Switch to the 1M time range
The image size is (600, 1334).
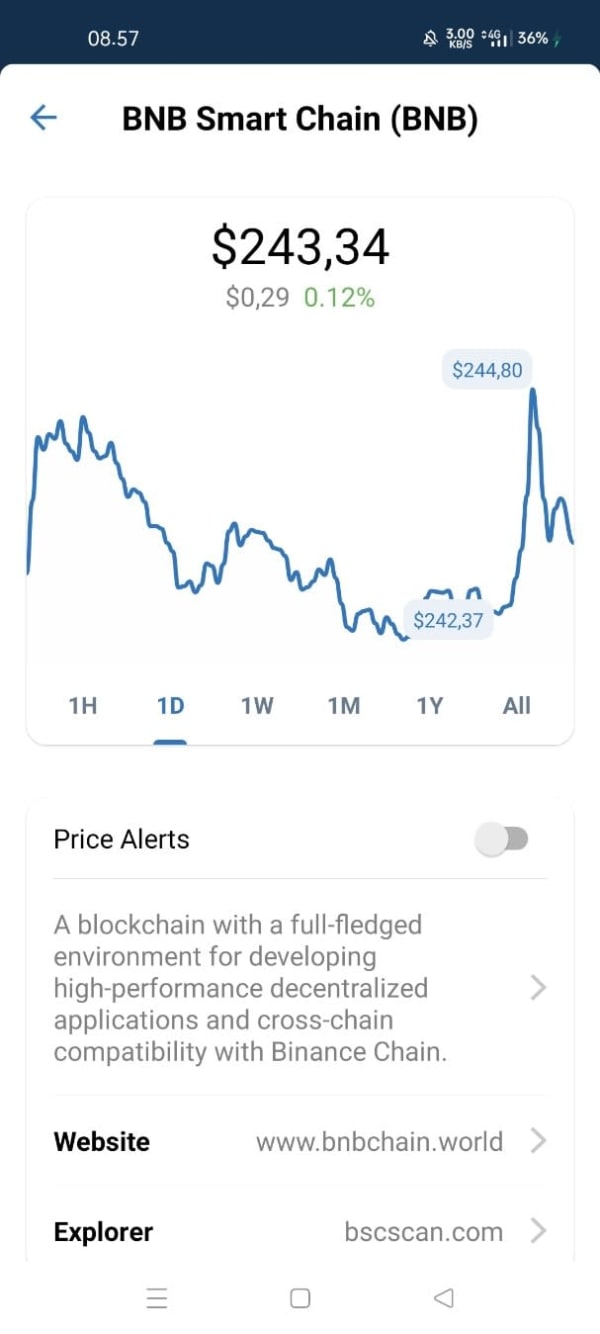point(344,706)
